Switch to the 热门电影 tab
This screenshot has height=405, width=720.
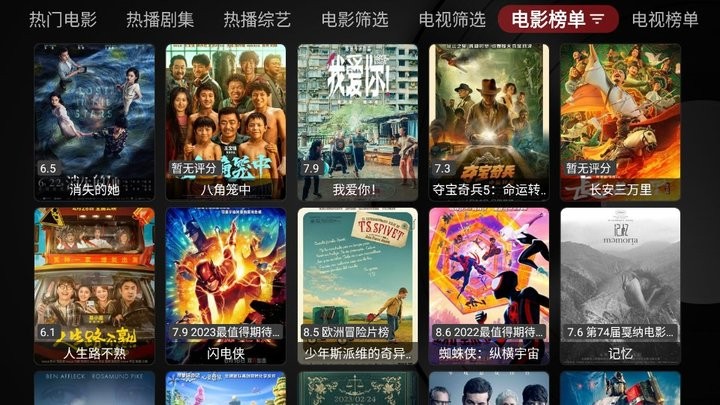pos(63,19)
